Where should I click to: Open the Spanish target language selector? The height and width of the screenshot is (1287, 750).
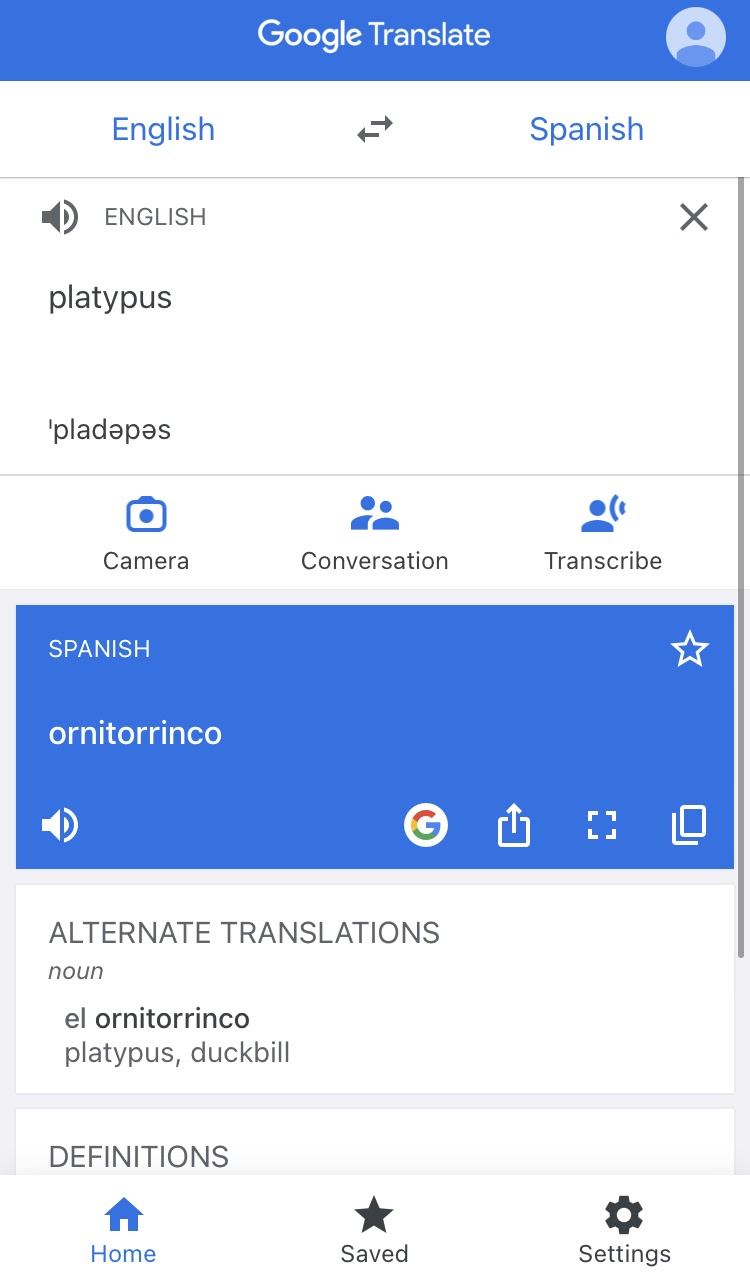pos(586,129)
